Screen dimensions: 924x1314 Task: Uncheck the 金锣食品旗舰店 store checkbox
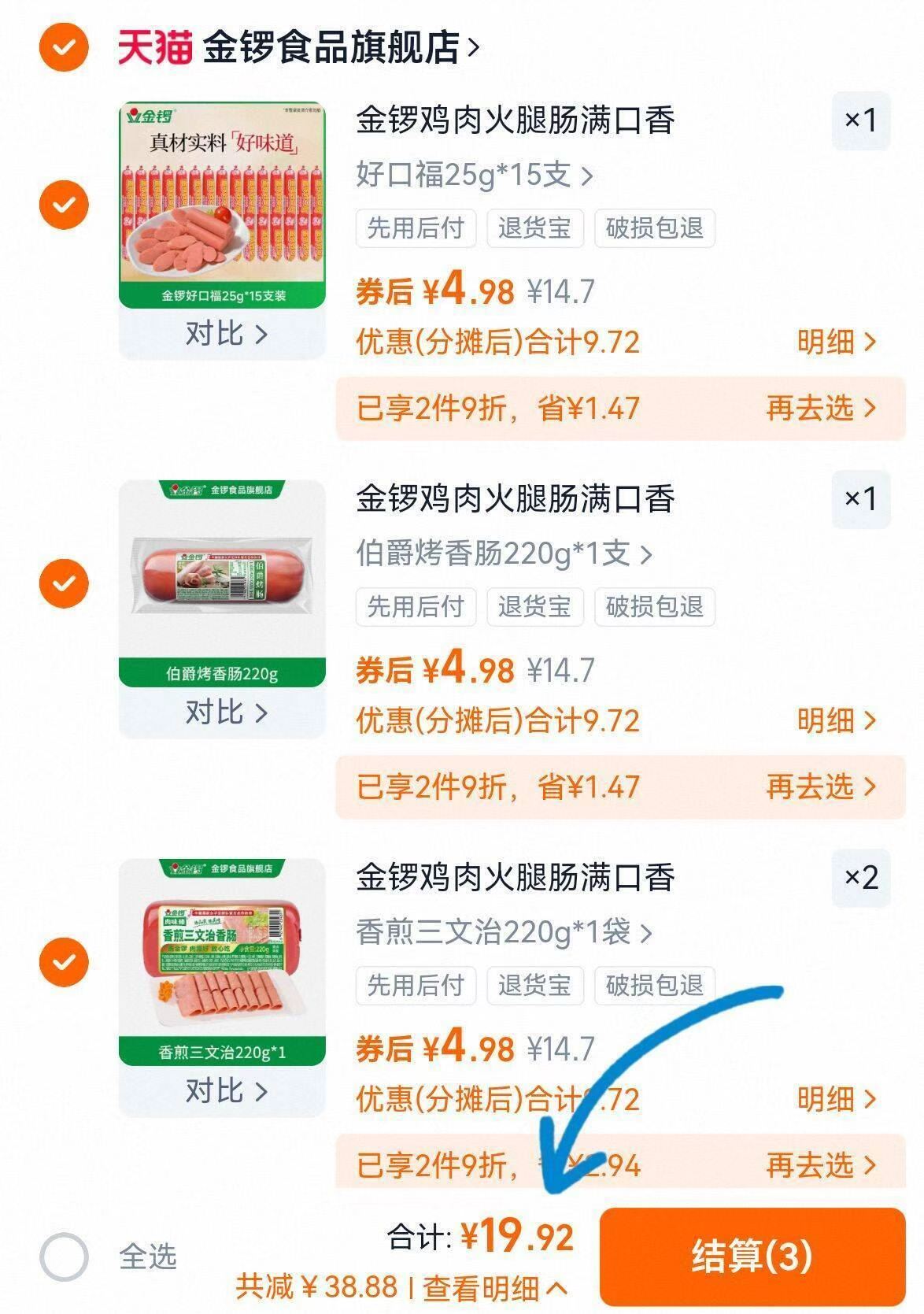coord(61,46)
